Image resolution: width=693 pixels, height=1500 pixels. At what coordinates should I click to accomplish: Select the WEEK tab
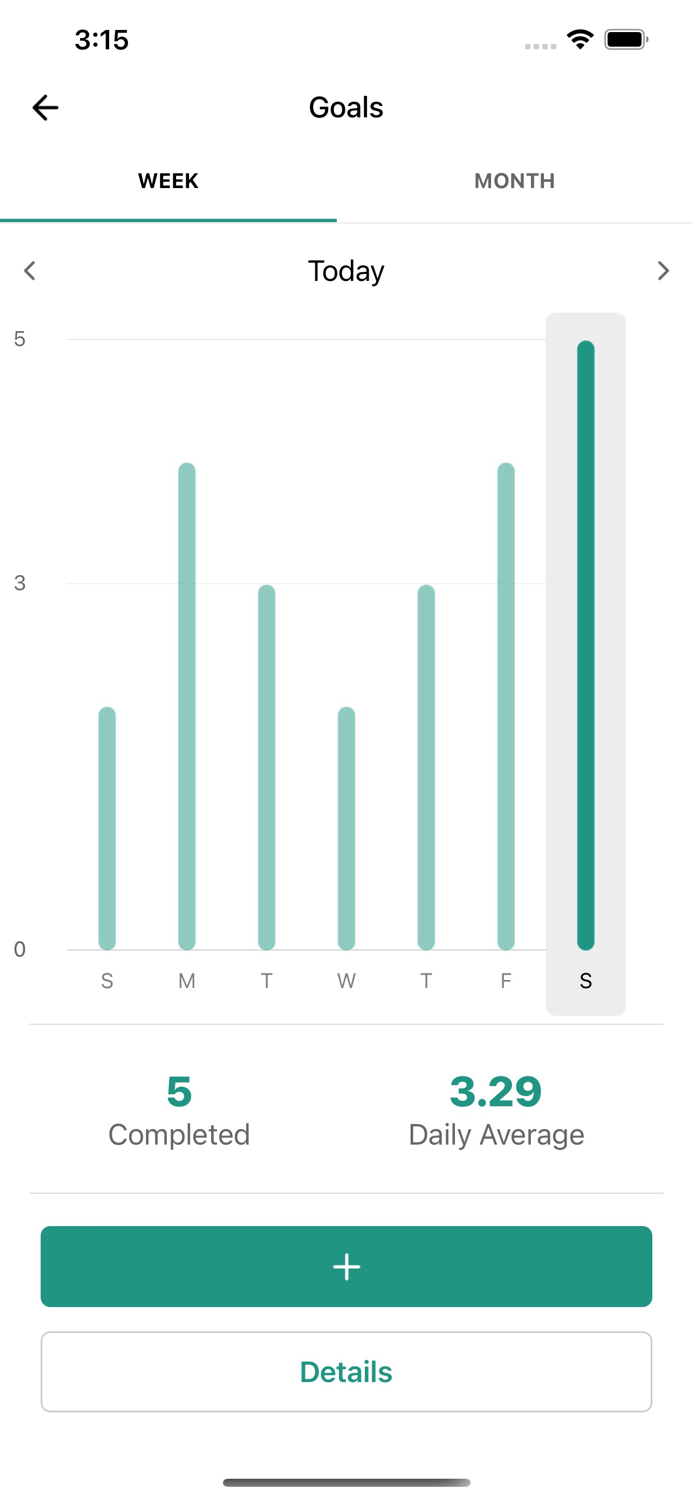(x=168, y=181)
